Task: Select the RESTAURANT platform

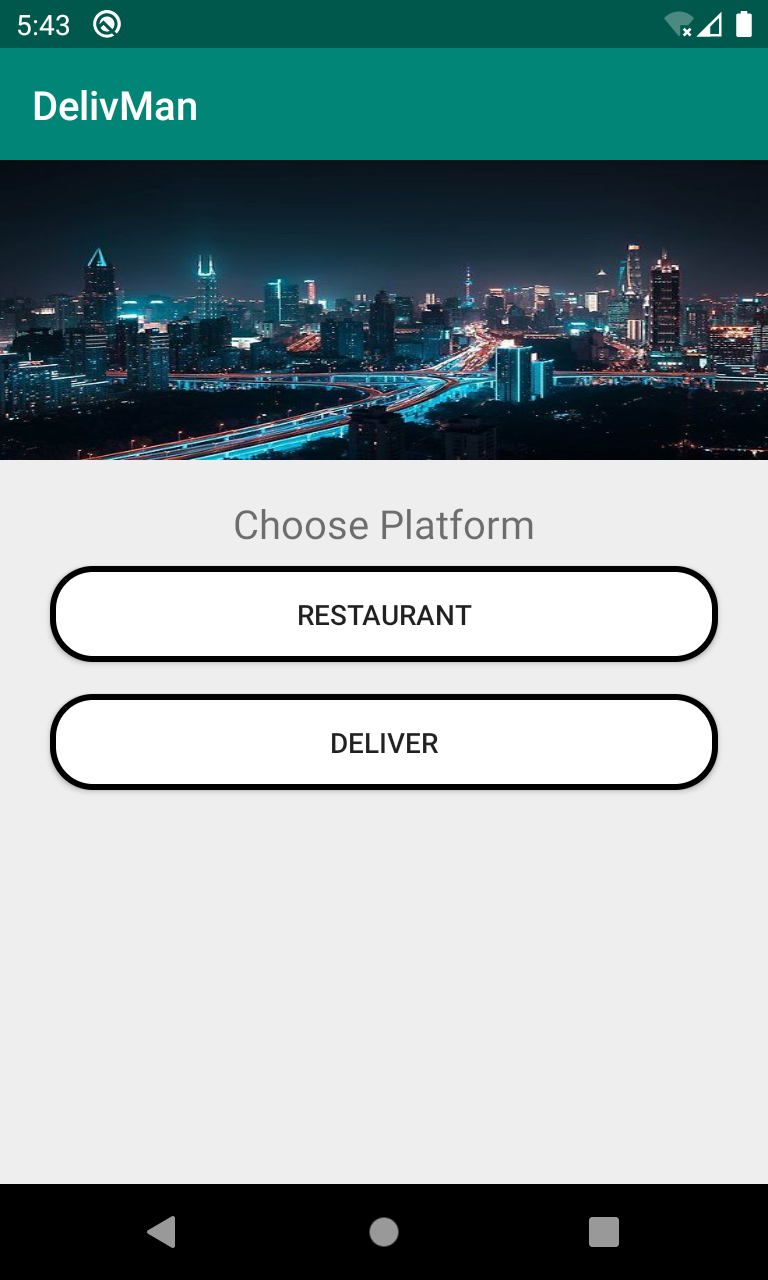Action: click(383, 614)
